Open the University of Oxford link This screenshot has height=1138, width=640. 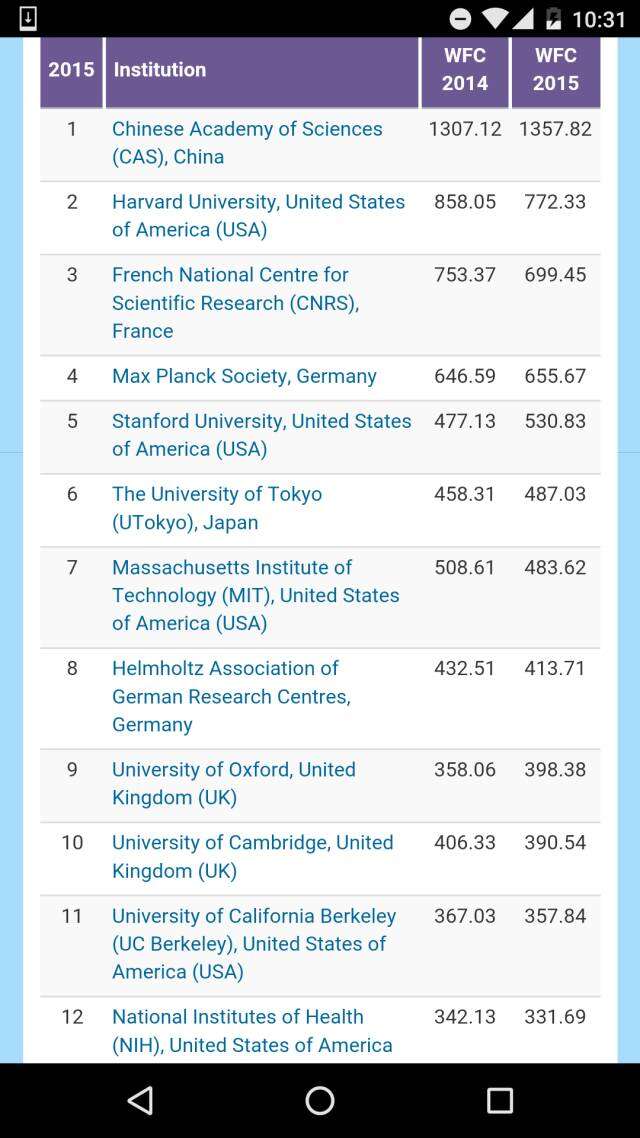(234, 783)
